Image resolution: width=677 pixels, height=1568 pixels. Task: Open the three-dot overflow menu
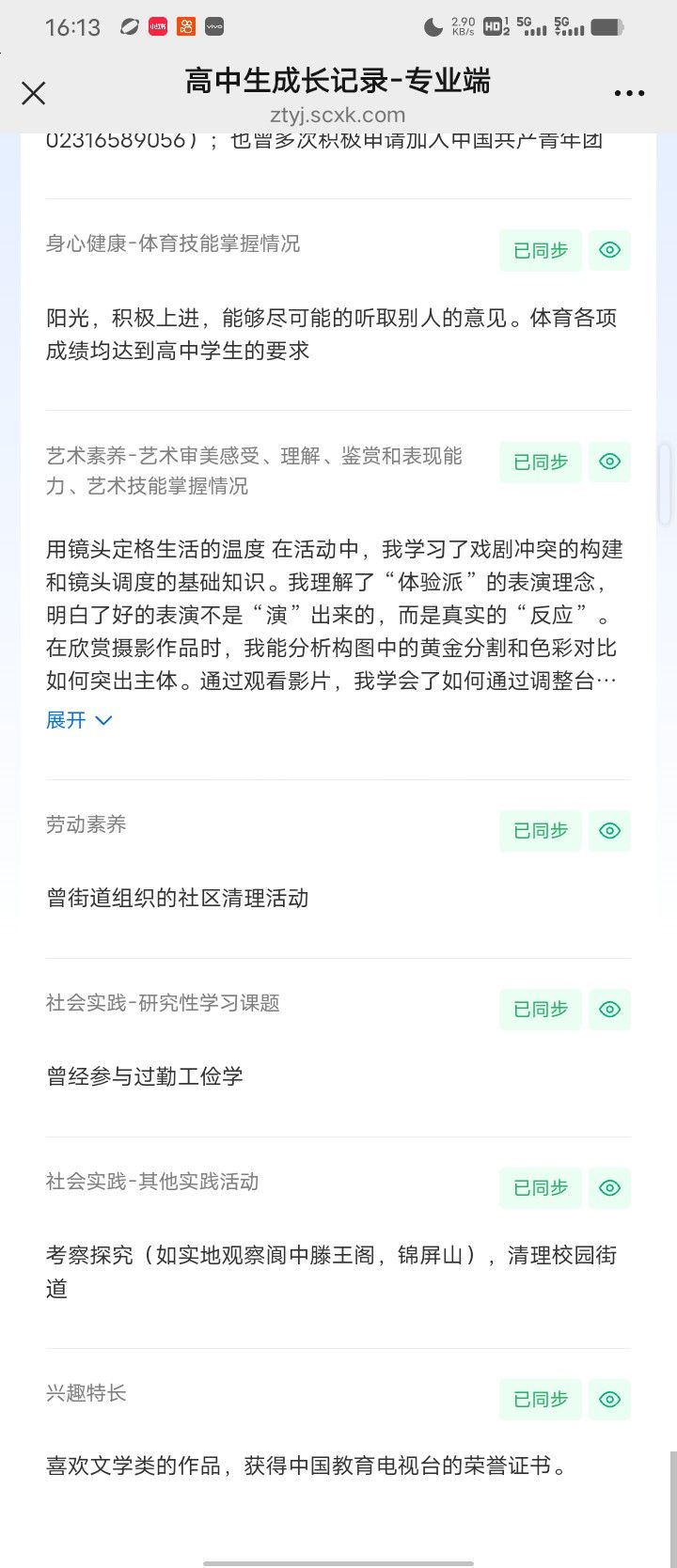coord(629,93)
